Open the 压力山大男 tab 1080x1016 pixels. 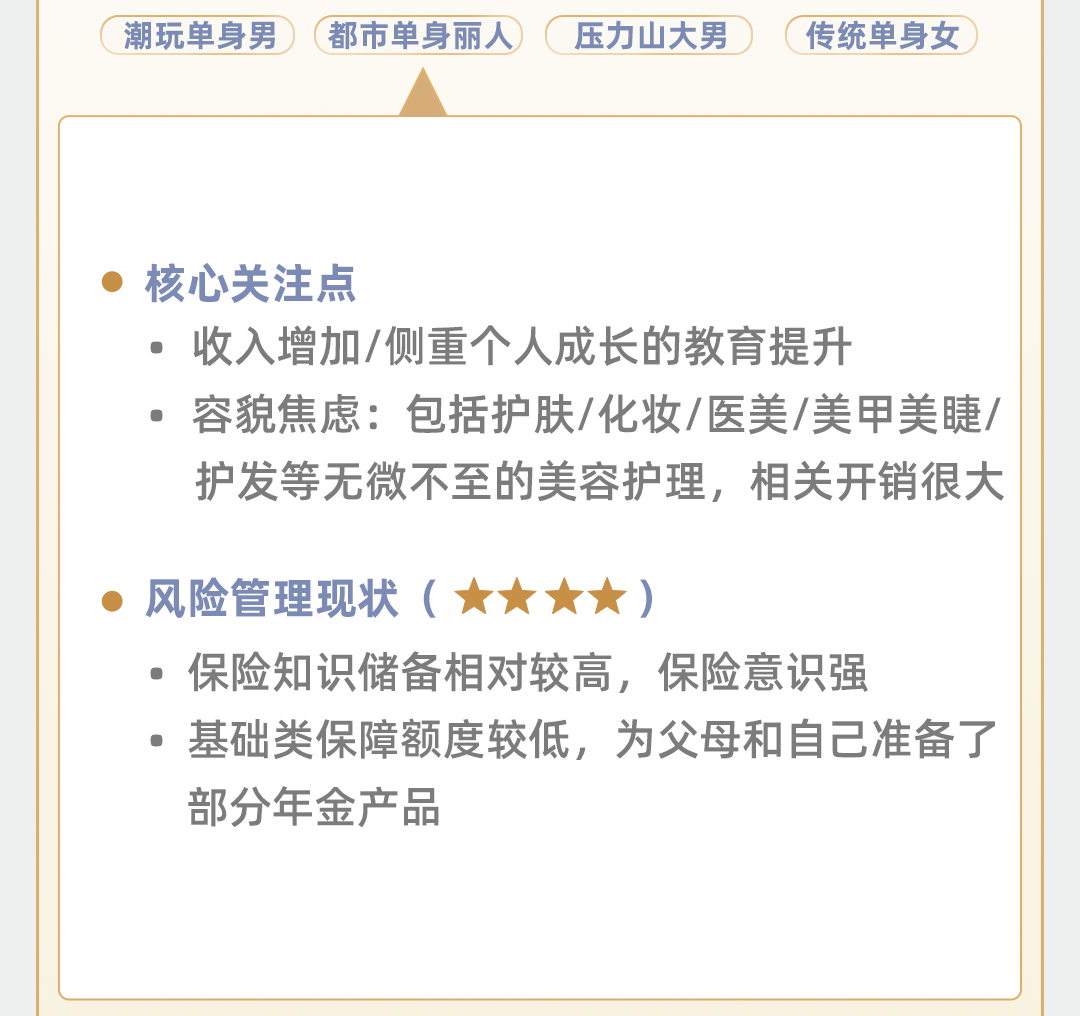(x=649, y=36)
